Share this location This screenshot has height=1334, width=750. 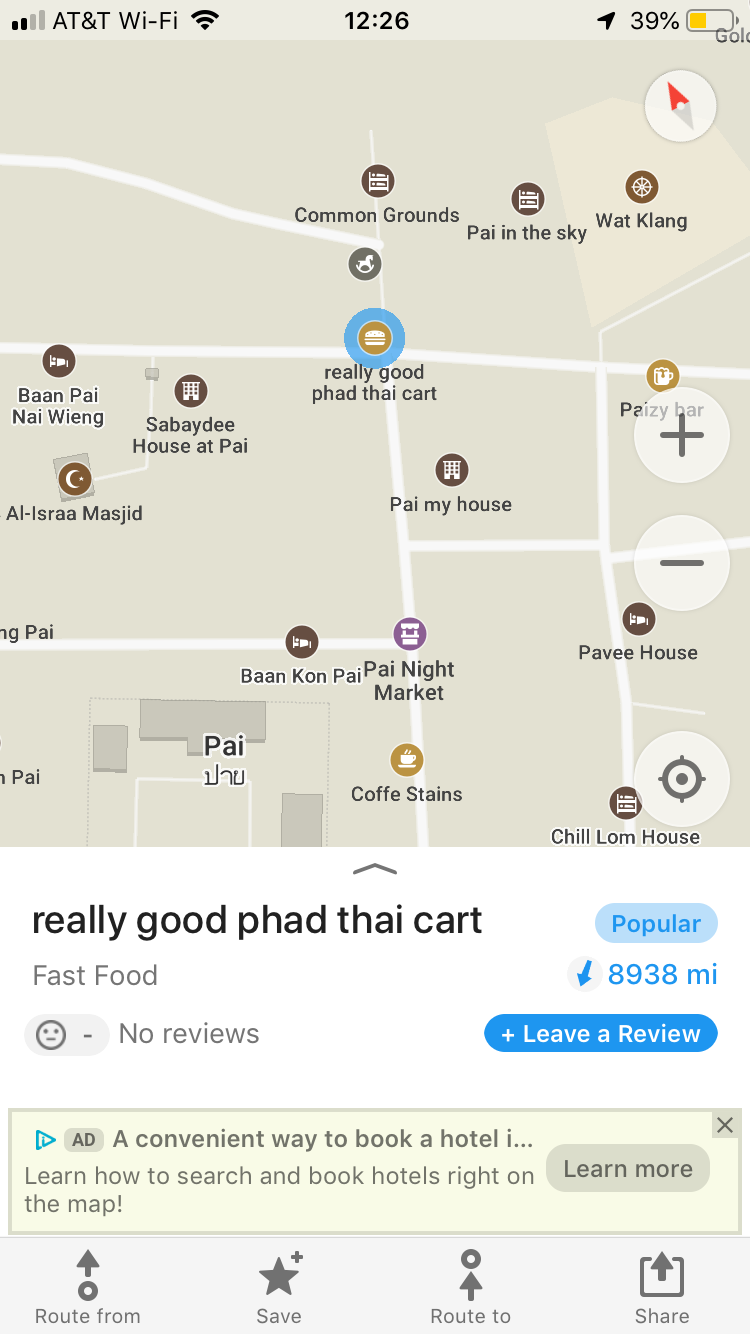click(661, 1287)
